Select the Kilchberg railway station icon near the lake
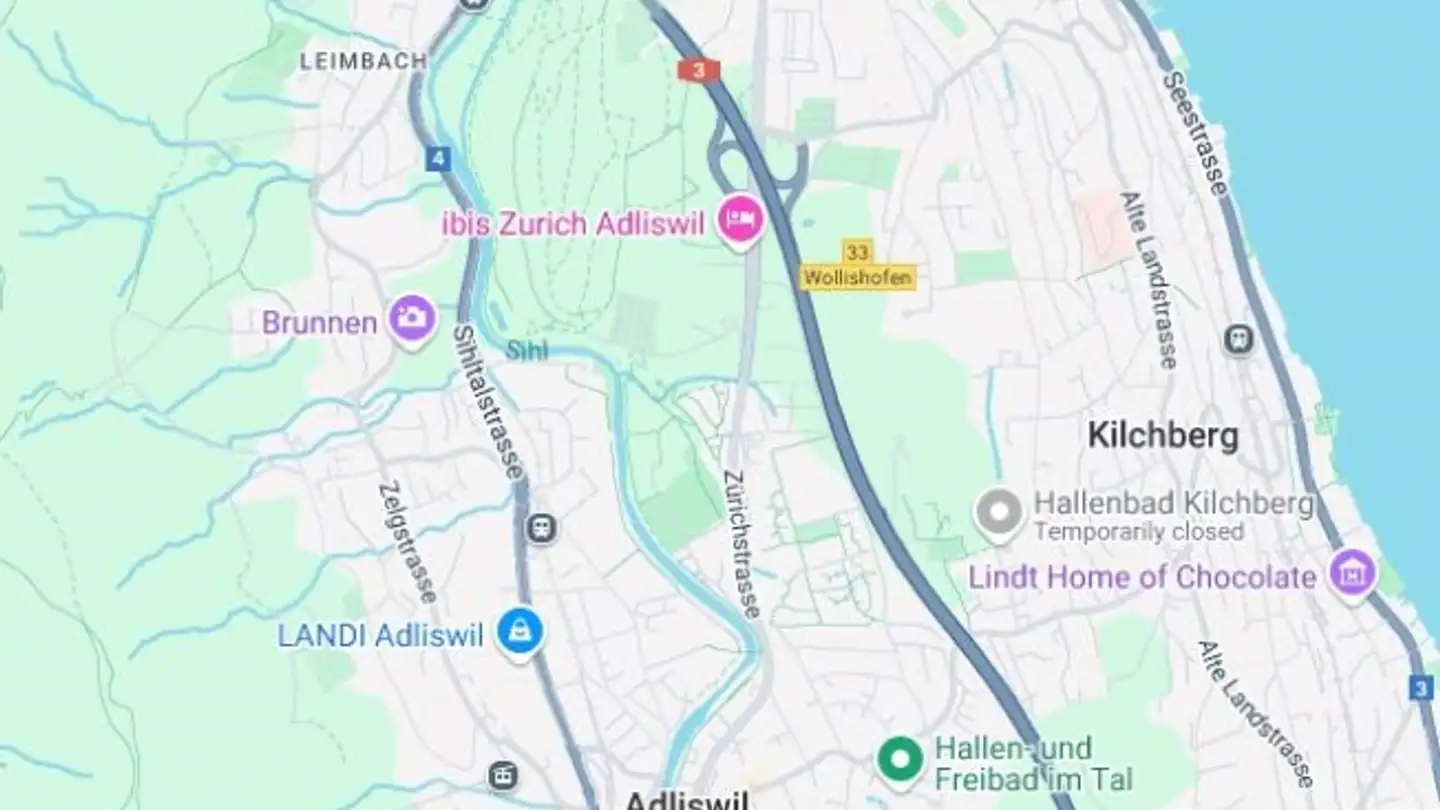This screenshot has width=1440, height=810. (1240, 340)
